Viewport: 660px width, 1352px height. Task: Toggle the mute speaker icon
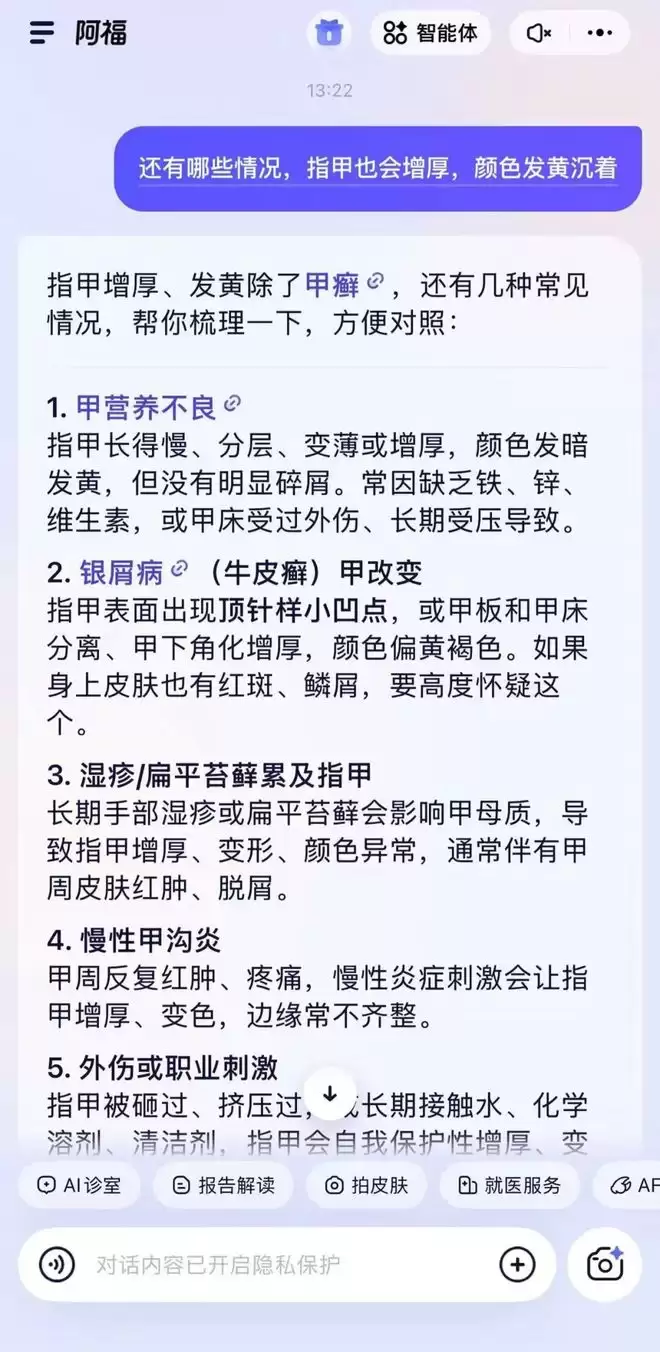(x=540, y=33)
